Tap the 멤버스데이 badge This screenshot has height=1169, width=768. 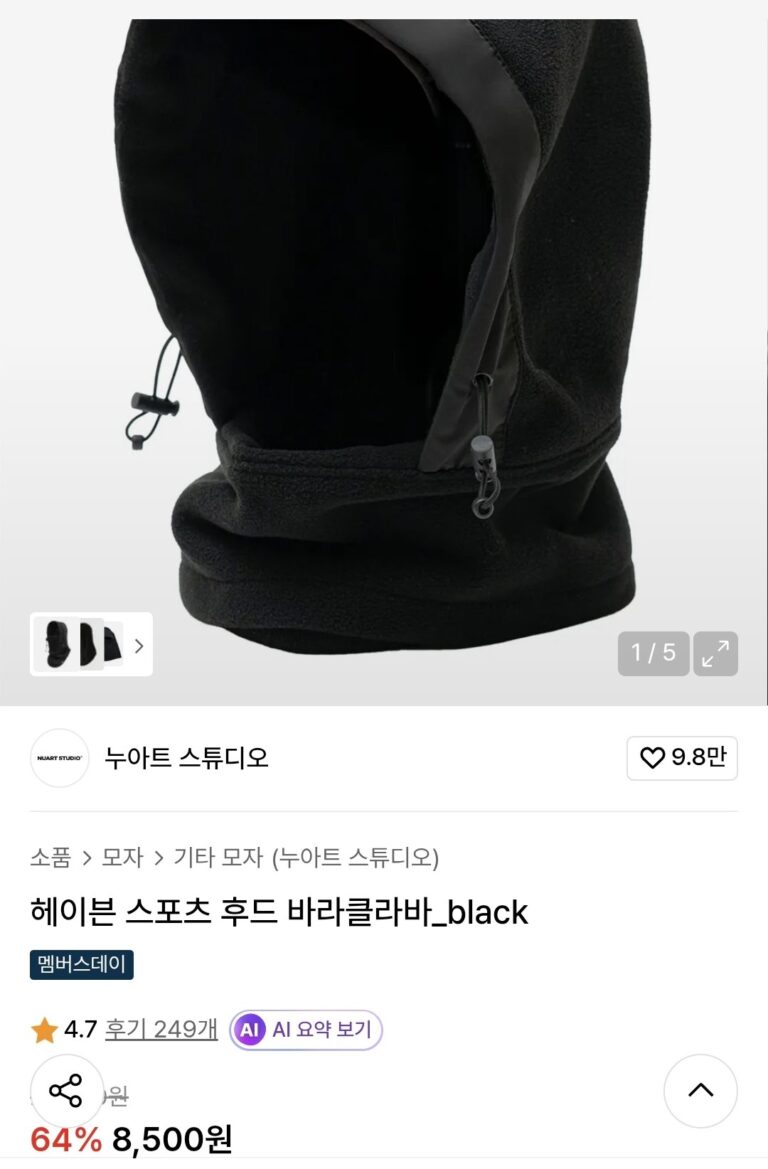81,965
